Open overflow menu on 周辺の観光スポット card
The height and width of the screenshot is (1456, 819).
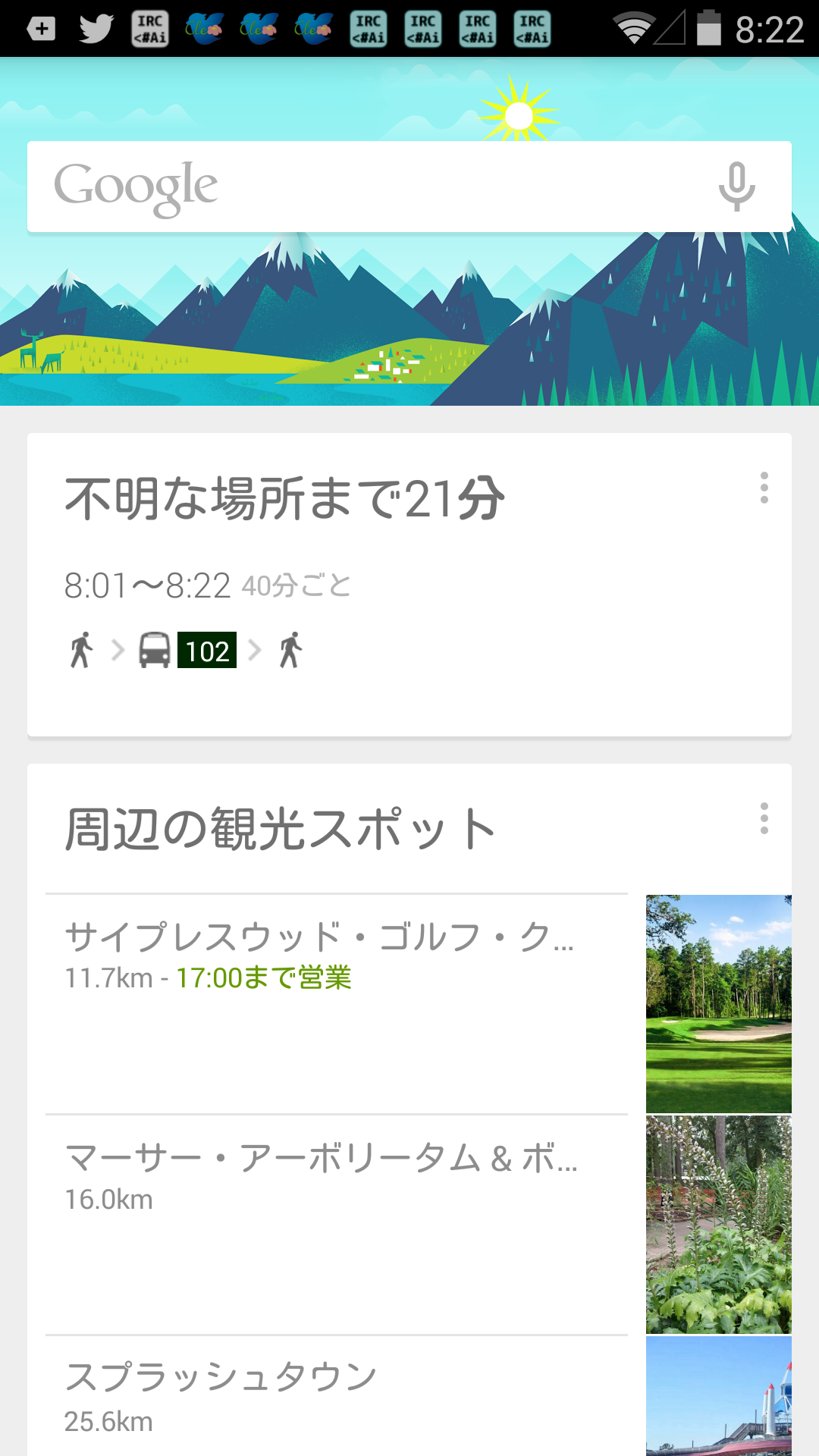click(x=764, y=818)
